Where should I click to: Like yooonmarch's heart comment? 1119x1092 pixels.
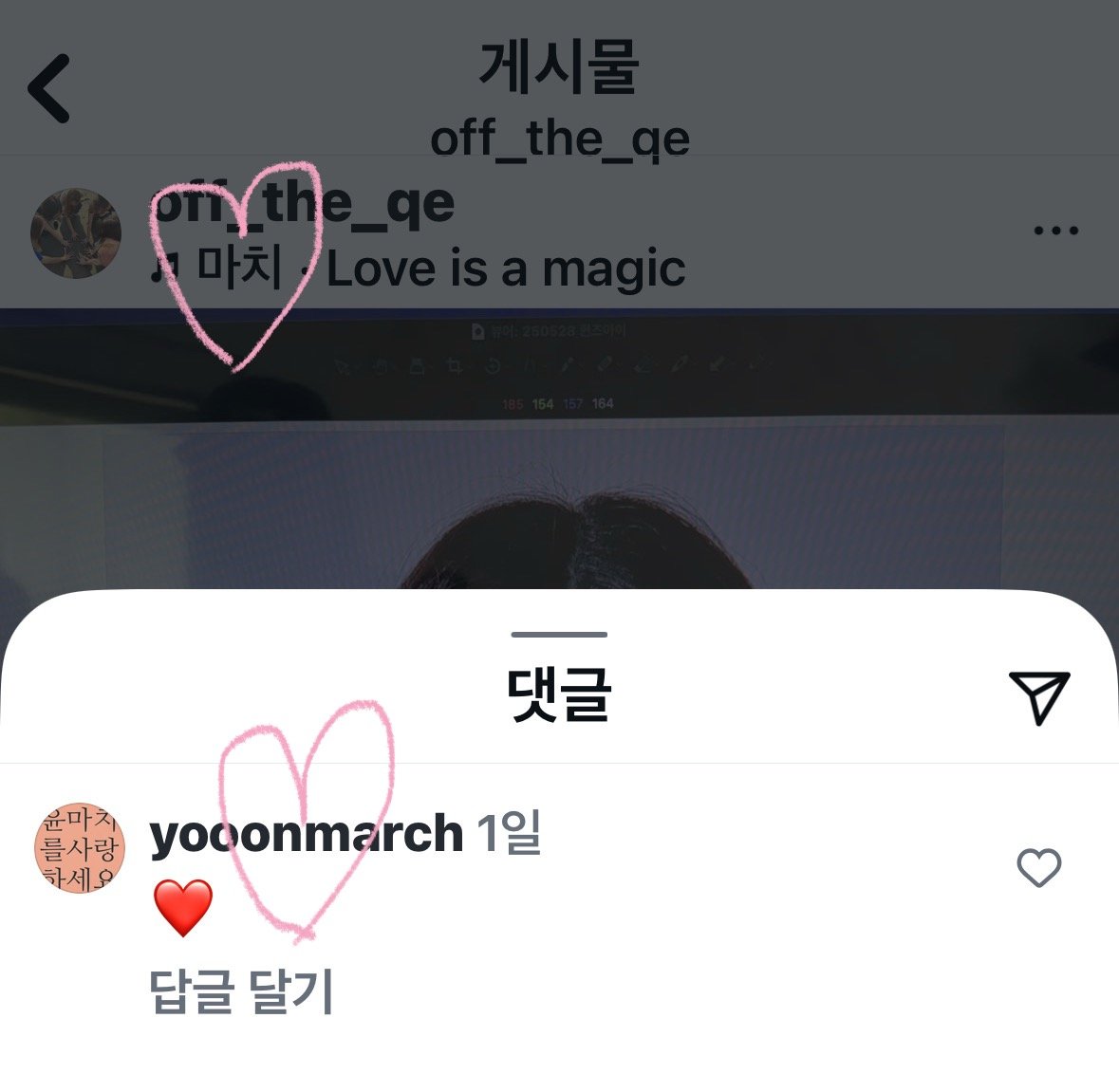tap(1038, 867)
